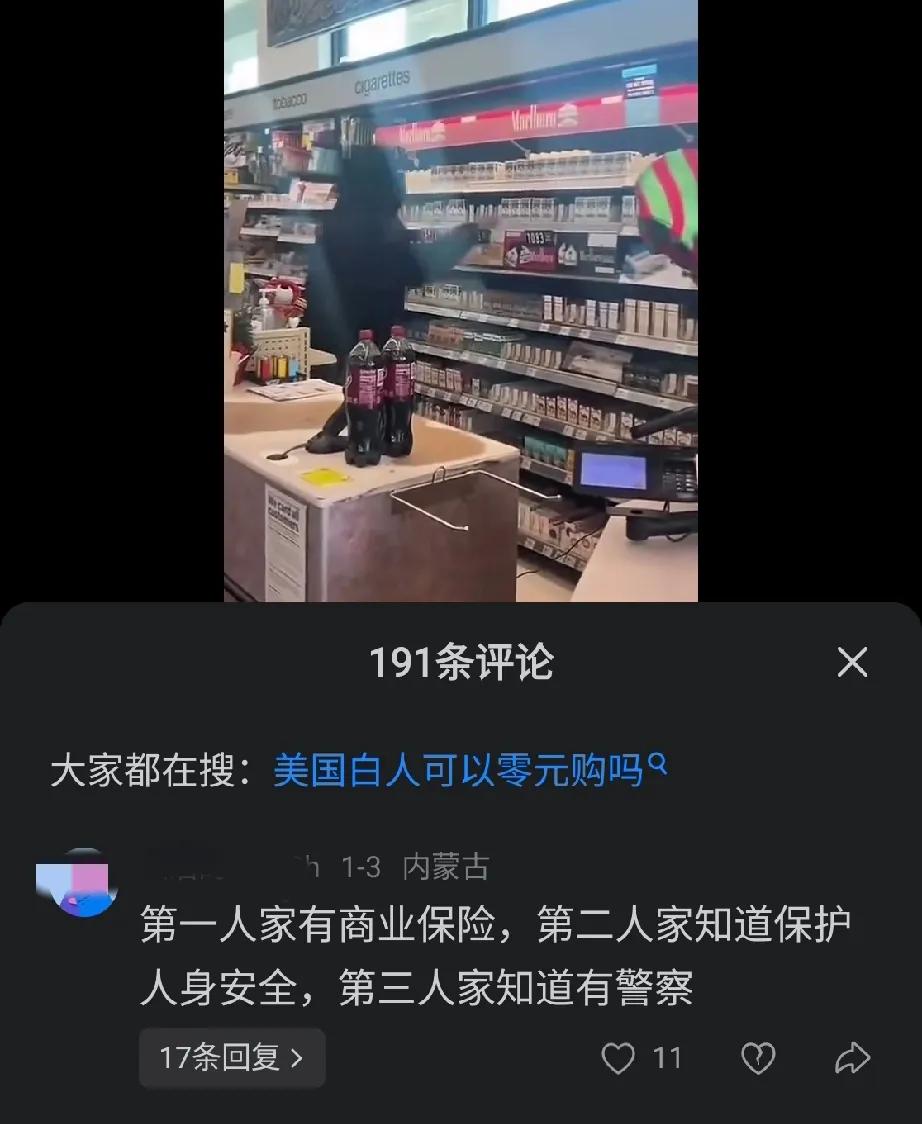Tap the paused video to resume playback
The height and width of the screenshot is (1124, 922).
pyautogui.click(x=460, y=300)
